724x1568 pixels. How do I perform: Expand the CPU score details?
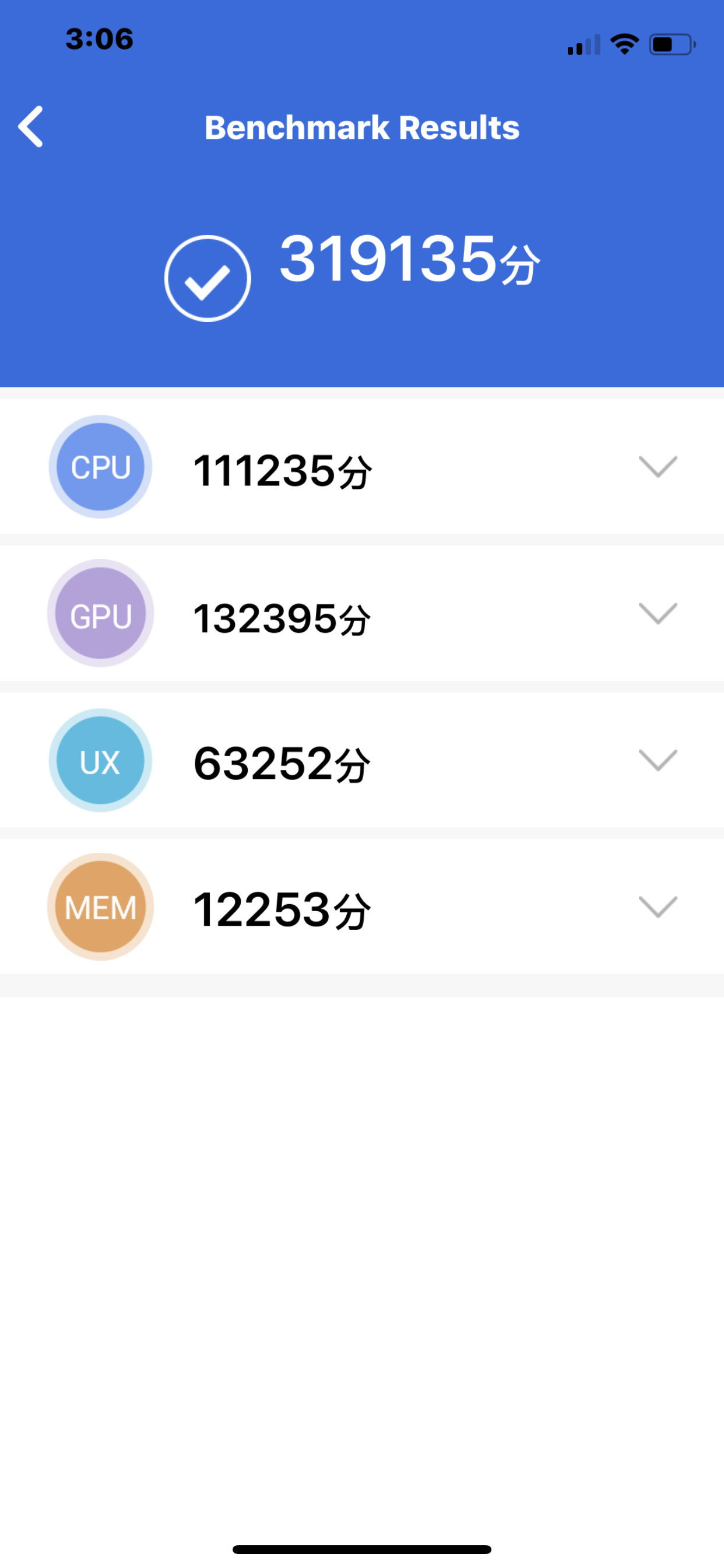pos(658,467)
